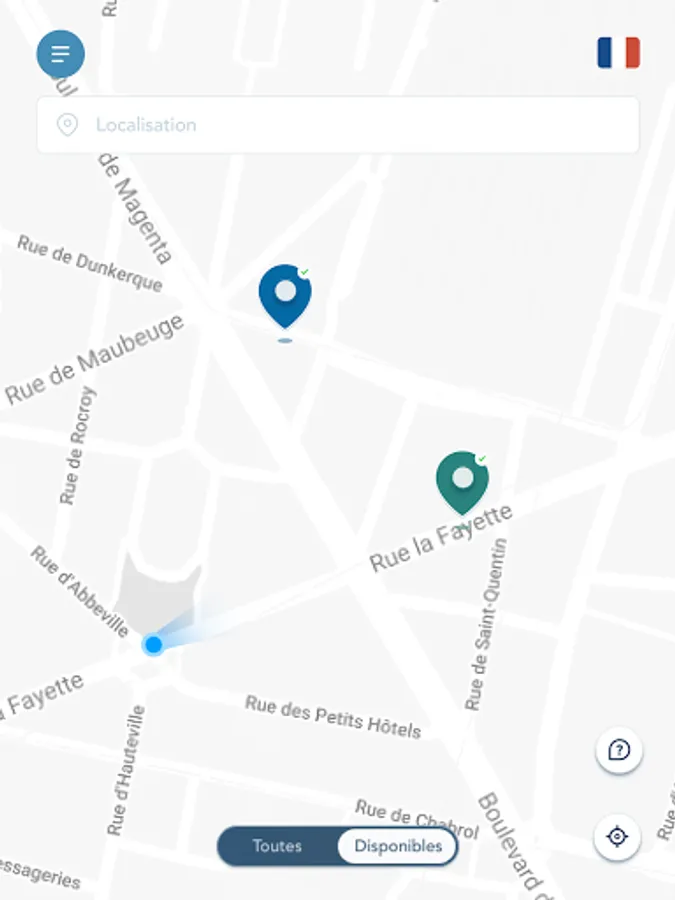The height and width of the screenshot is (900, 675).
Task: Select the green map pin on Rue la Fayette
Action: point(462,482)
